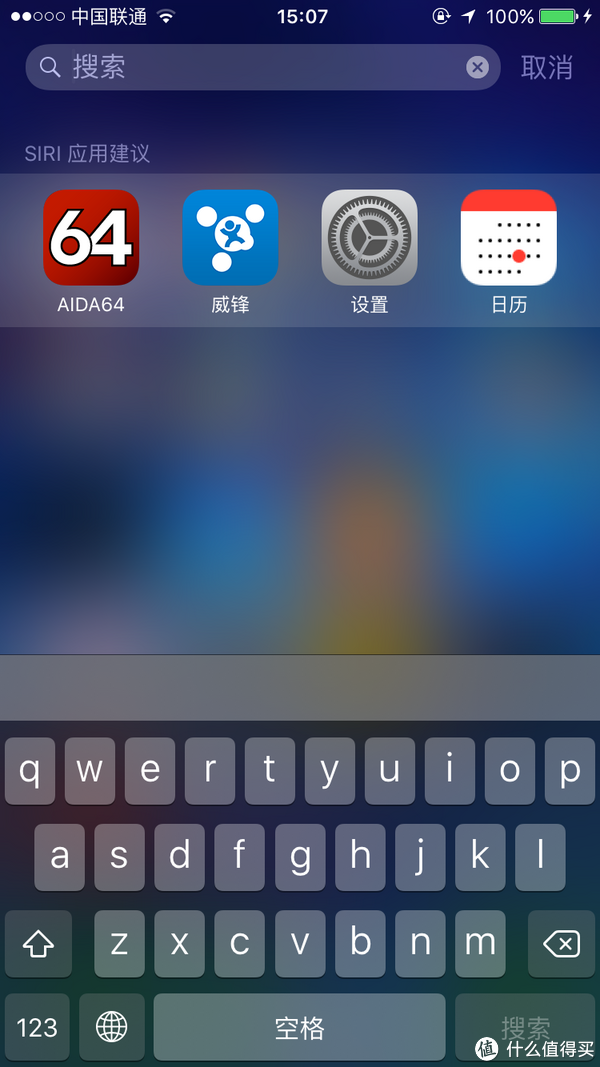
Task: Hit the backspace key
Action: (561, 943)
